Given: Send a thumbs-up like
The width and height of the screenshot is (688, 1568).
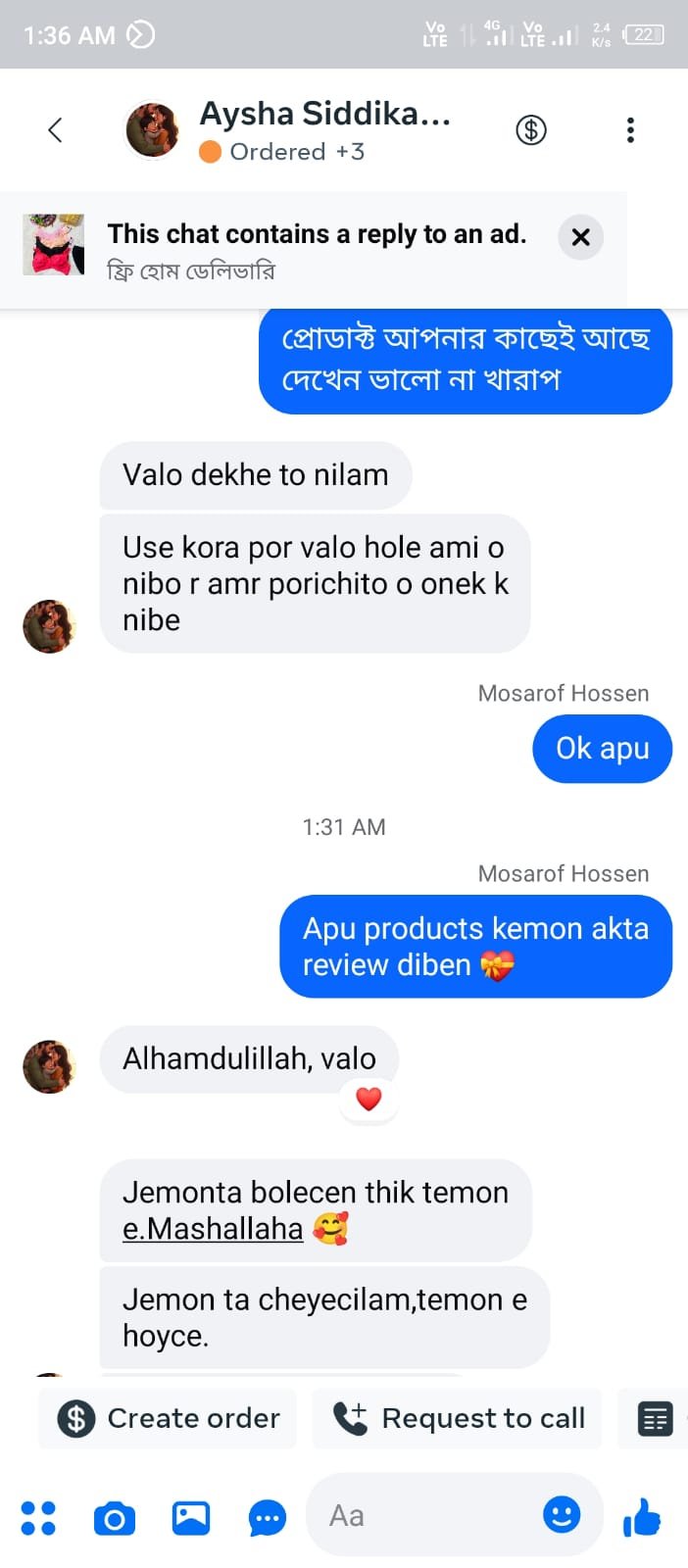Looking at the screenshot, I should tap(643, 1518).
